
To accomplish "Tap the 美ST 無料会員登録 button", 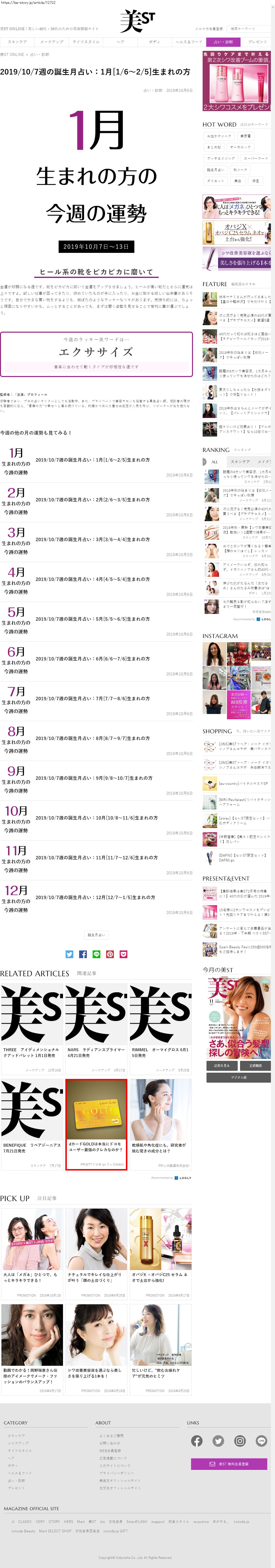I will (x=229, y=1464).
